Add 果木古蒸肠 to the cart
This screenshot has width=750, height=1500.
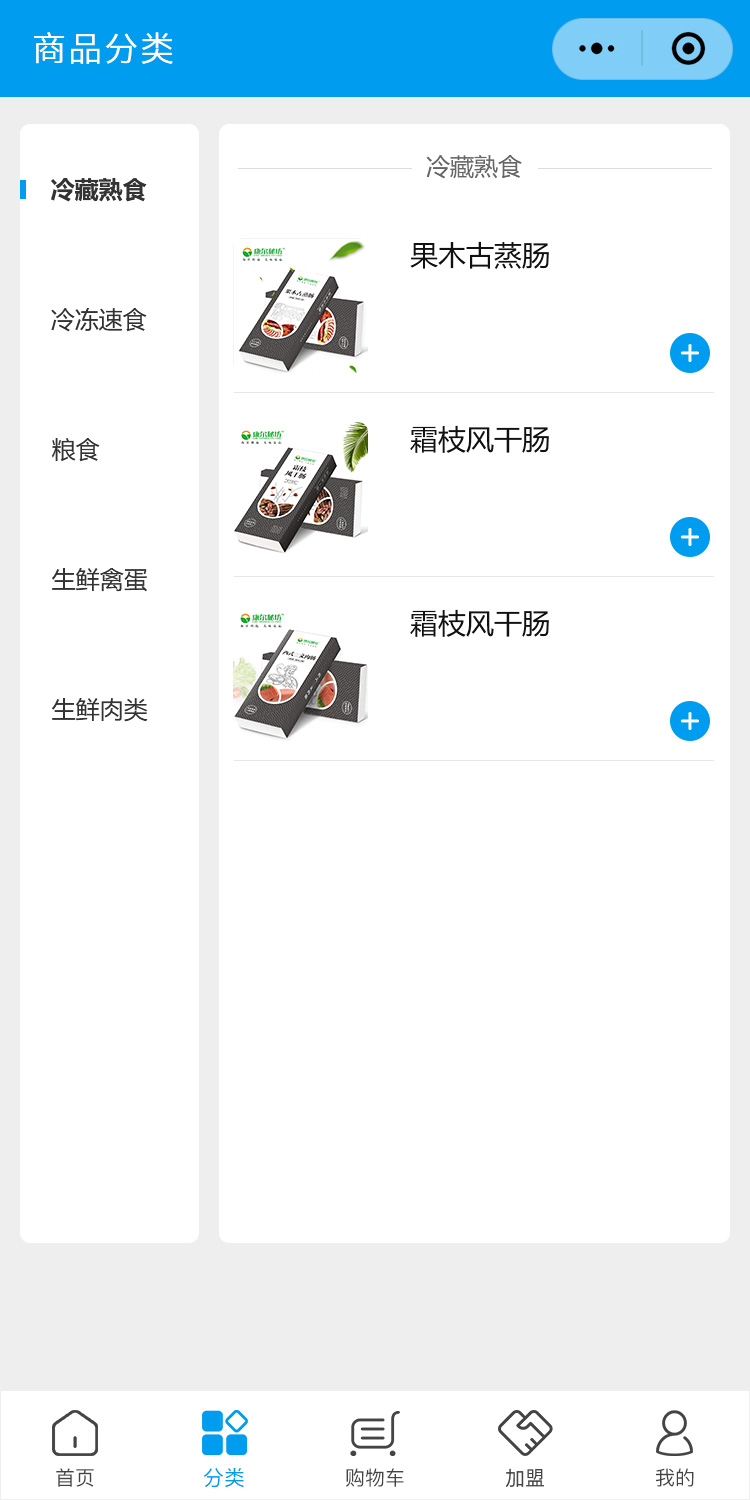pyautogui.click(x=689, y=353)
